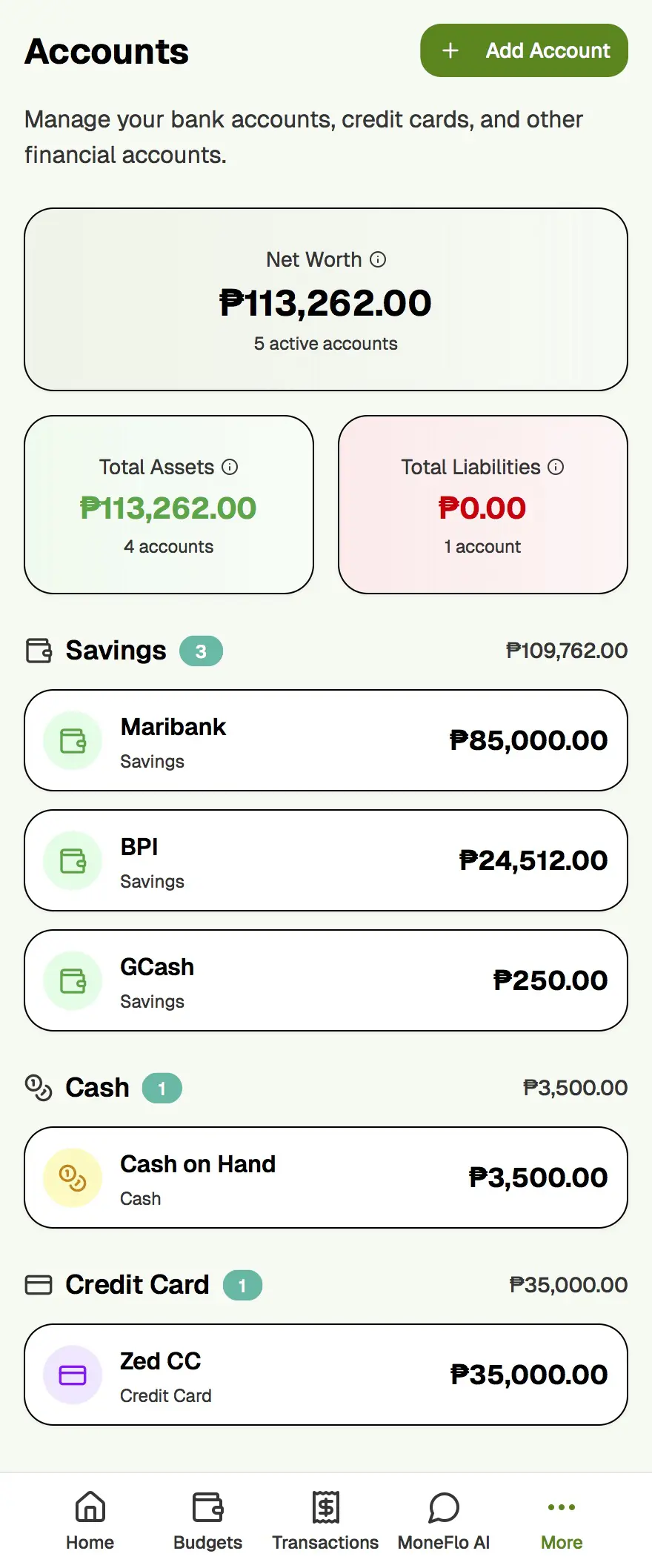Show the Total Liabilities info tooltip
The image size is (652, 1568).
tap(556, 468)
